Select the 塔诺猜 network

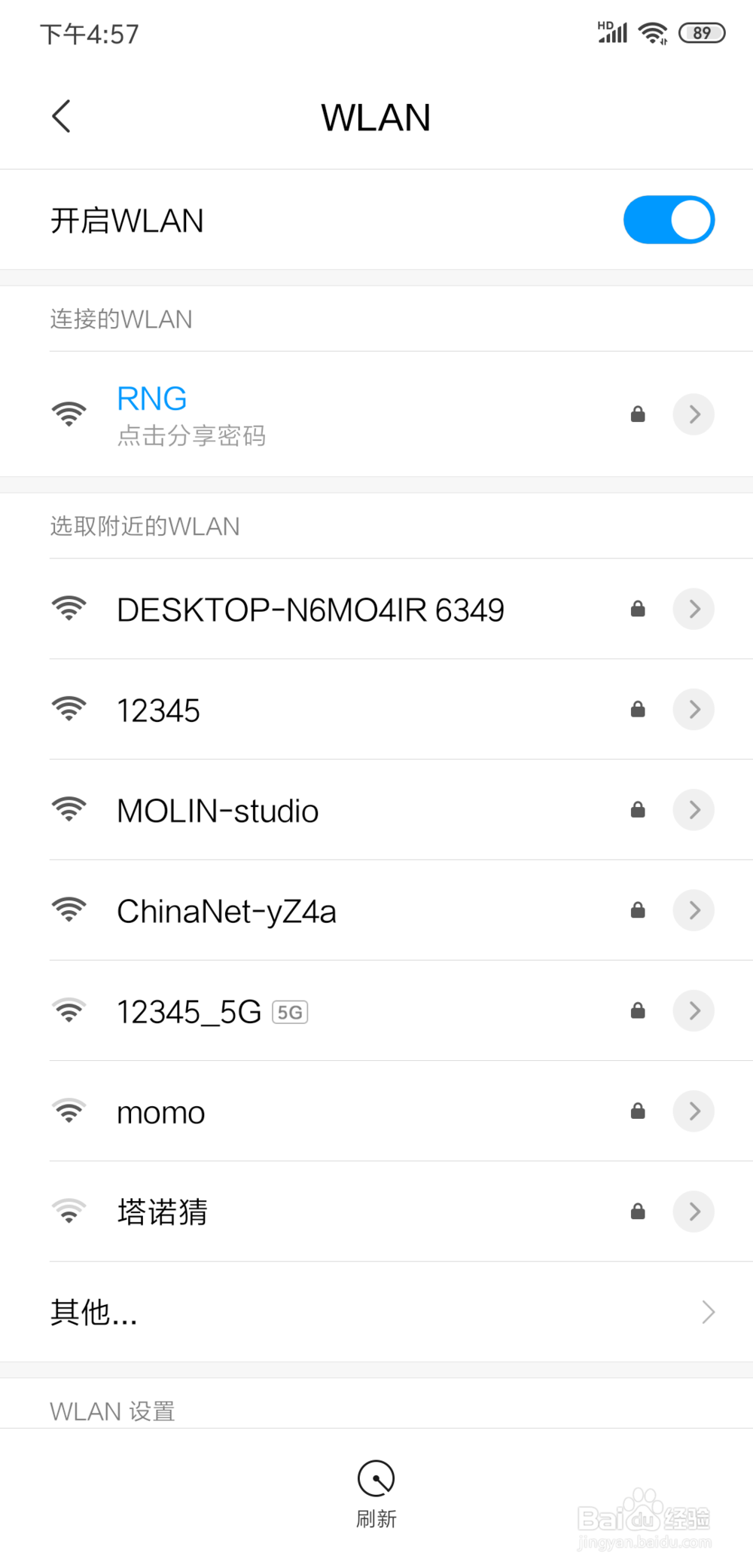pos(163,1212)
